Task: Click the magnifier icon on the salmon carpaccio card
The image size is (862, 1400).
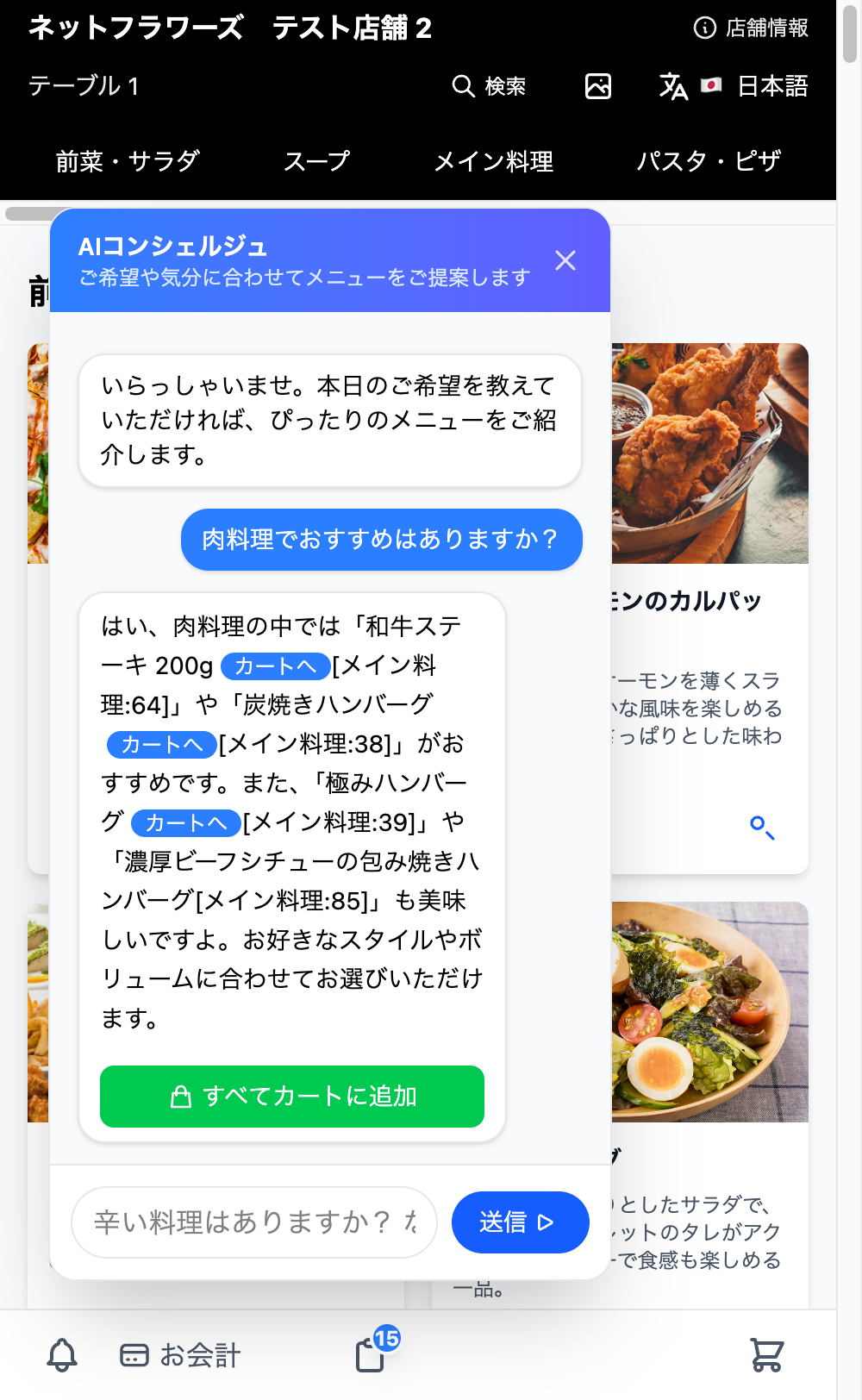Action: [764, 829]
